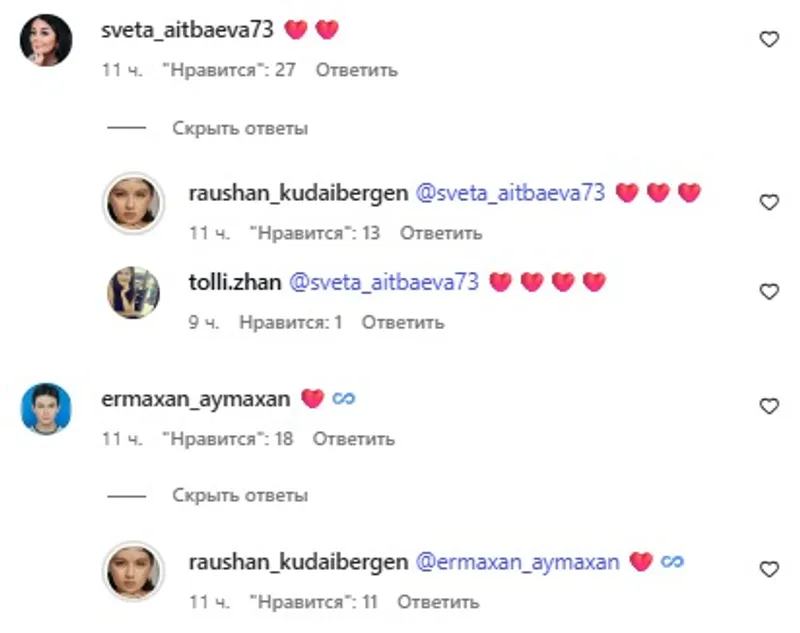Like ermaxan_aymaxan's comment
Viewport: 800px width, 633px height.
click(x=768, y=407)
